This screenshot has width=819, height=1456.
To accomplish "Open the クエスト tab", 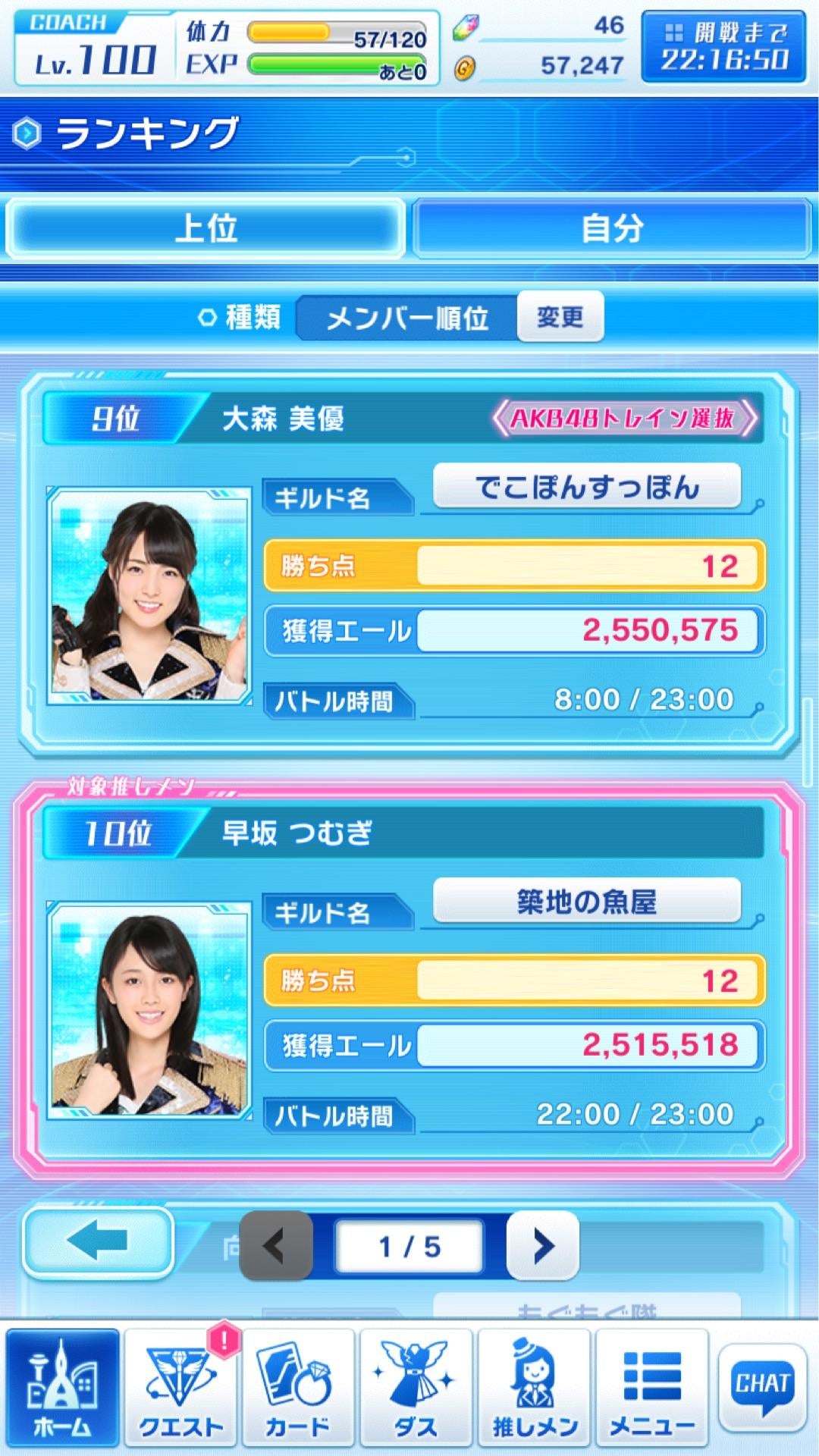I will point(181,1388).
